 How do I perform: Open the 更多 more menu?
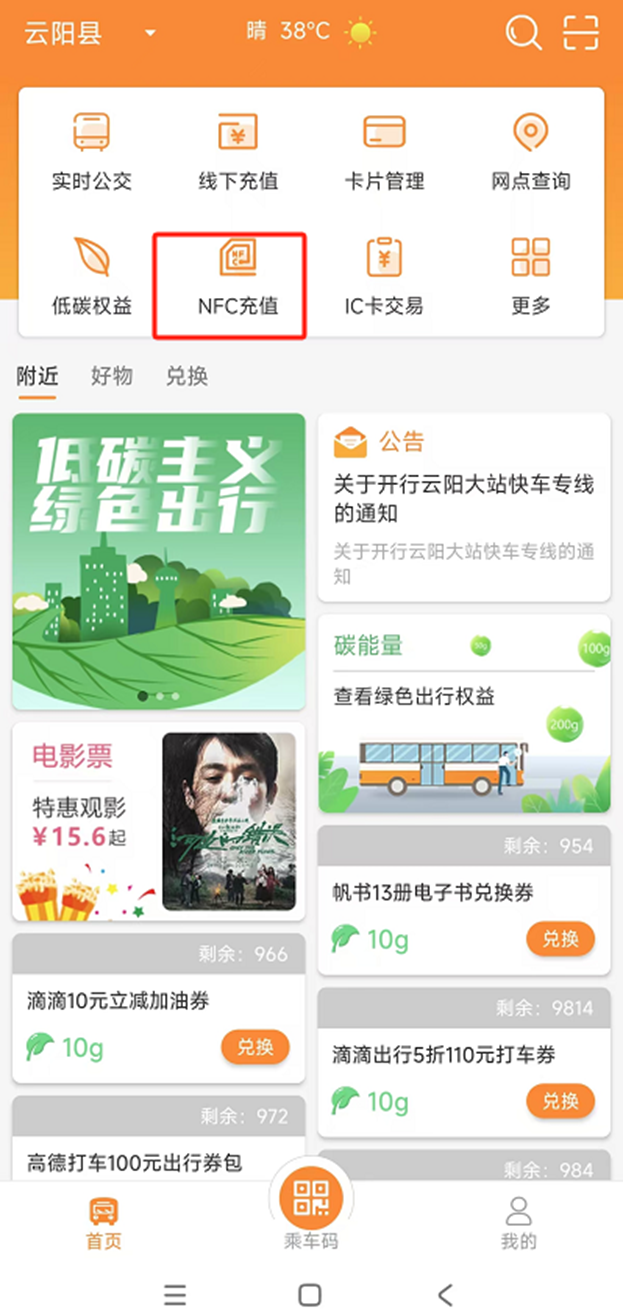[530, 276]
